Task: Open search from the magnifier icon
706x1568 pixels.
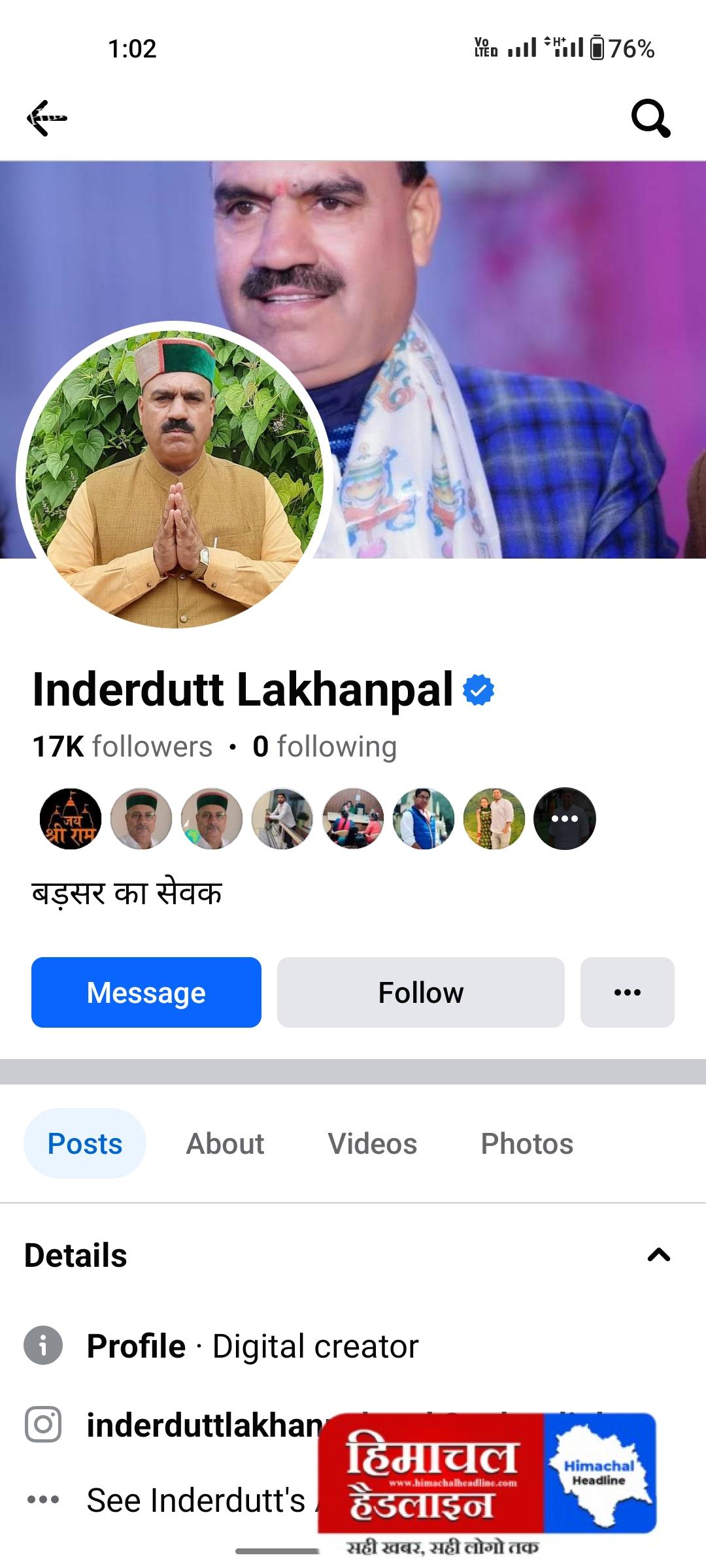Action: click(650, 118)
